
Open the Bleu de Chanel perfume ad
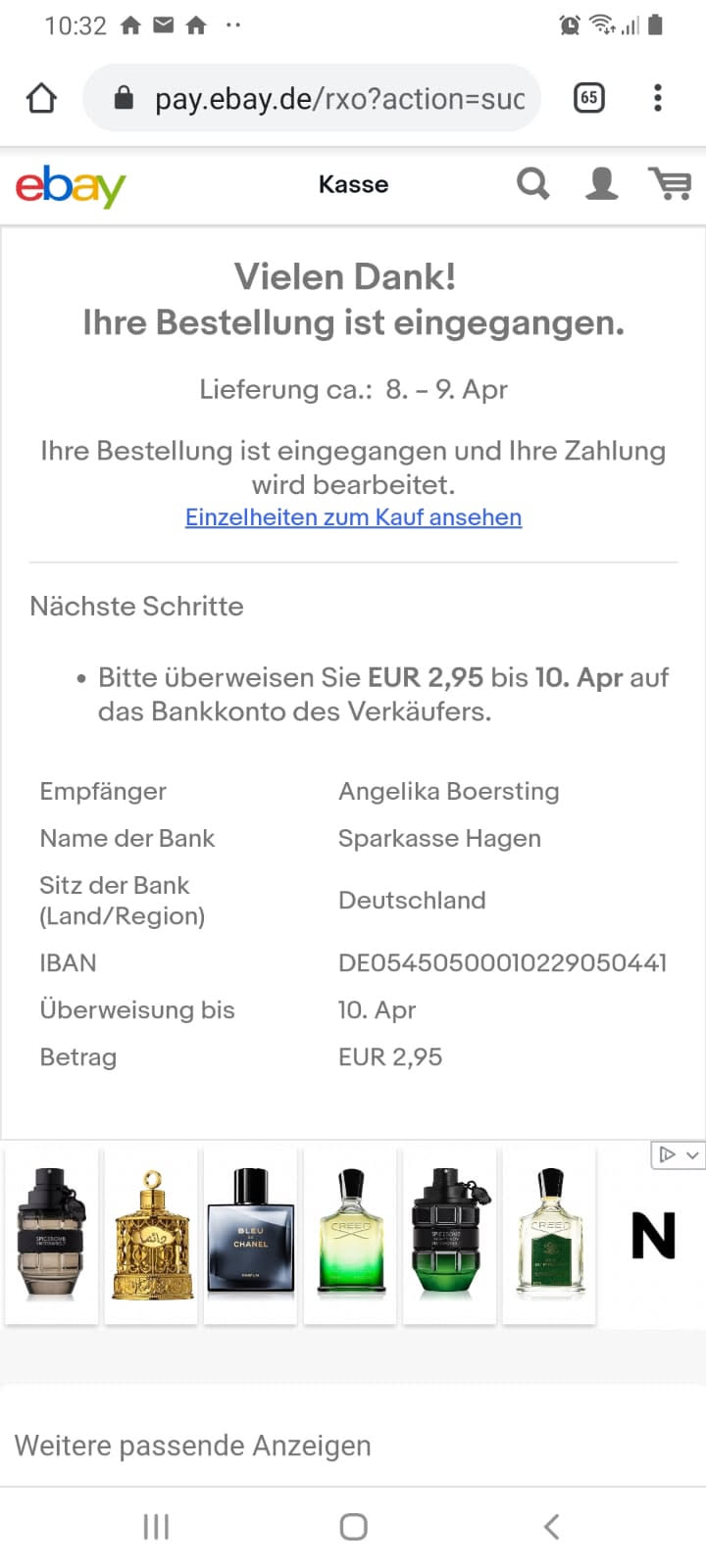[x=250, y=1235]
